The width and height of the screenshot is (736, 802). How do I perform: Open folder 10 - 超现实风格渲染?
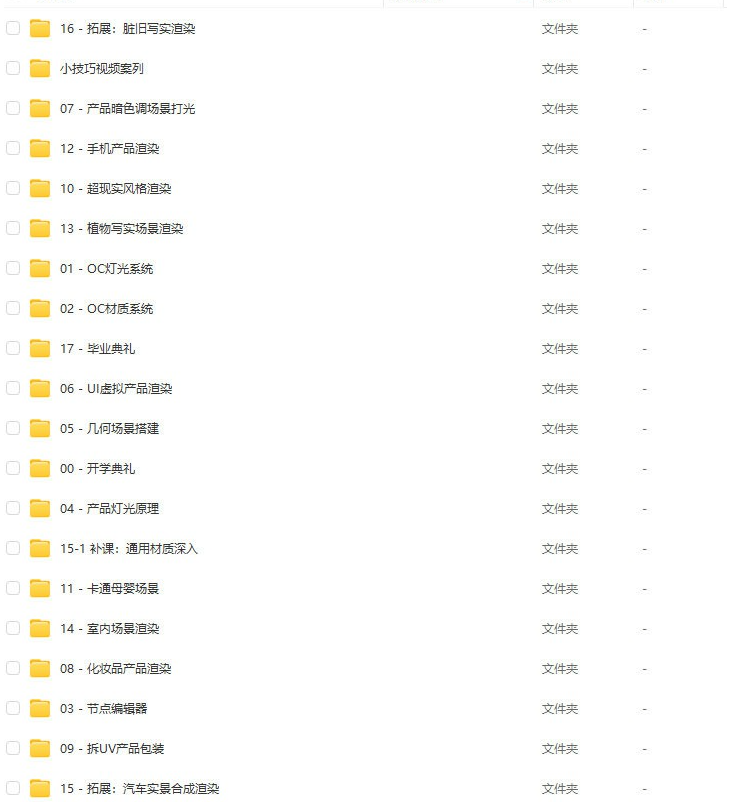(115, 189)
